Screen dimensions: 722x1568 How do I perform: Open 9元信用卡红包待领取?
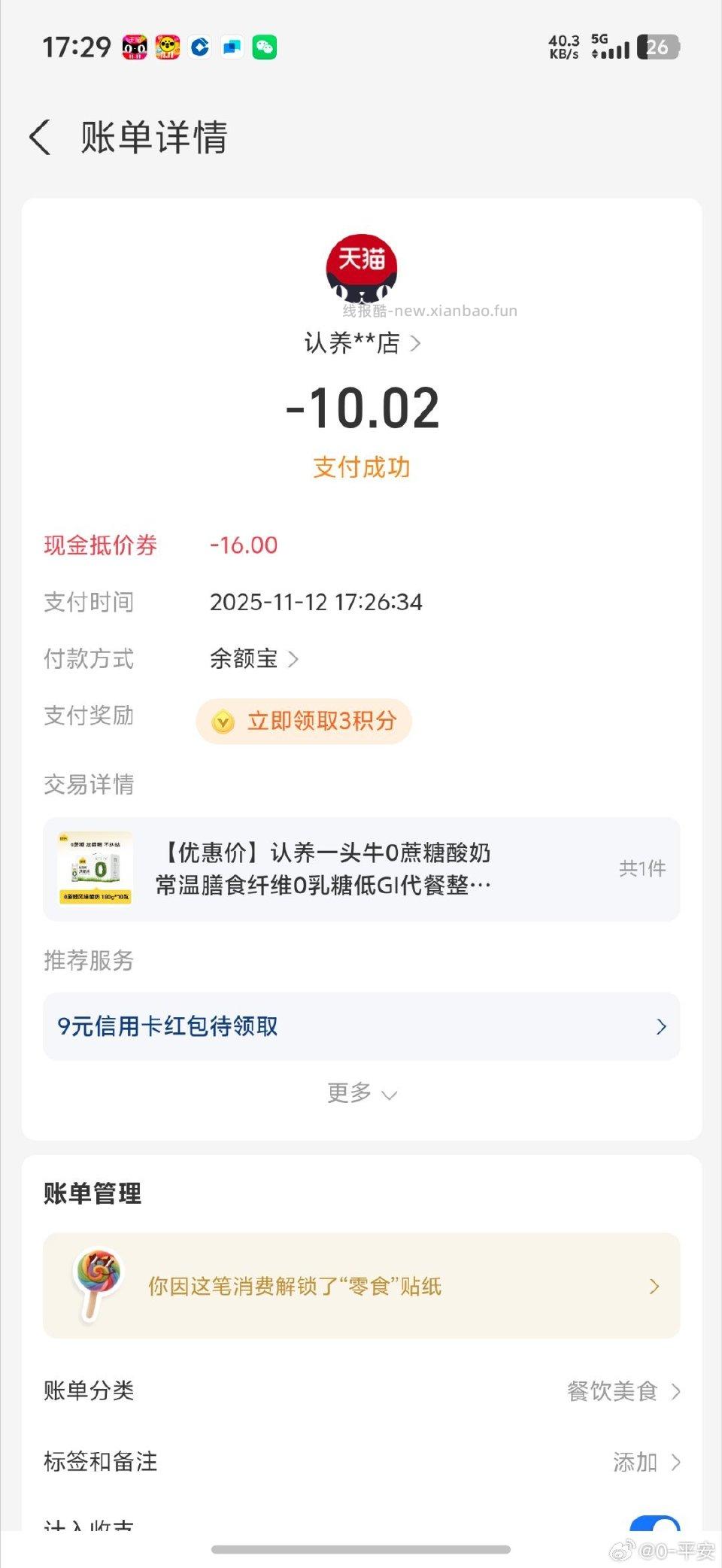362,1026
